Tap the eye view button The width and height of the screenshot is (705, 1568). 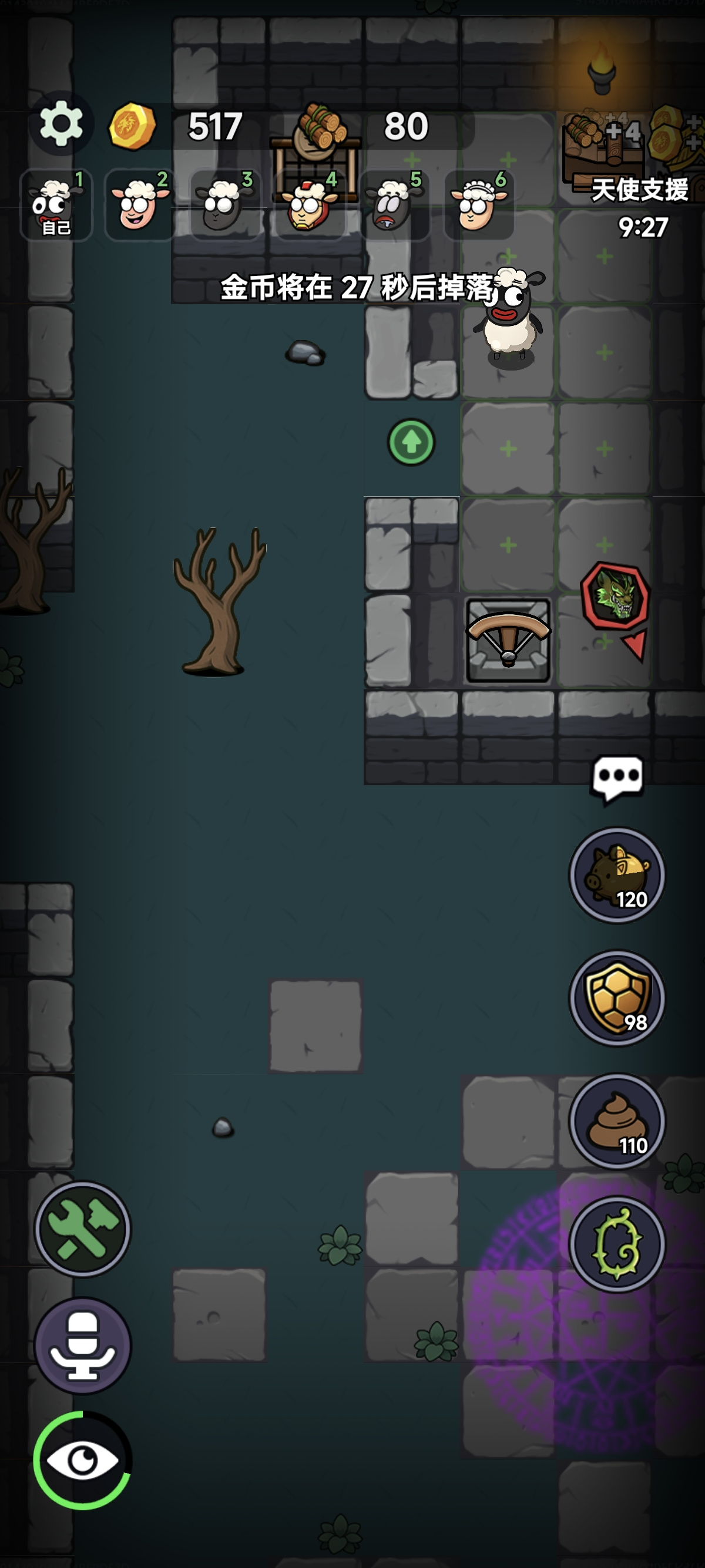tap(82, 1461)
